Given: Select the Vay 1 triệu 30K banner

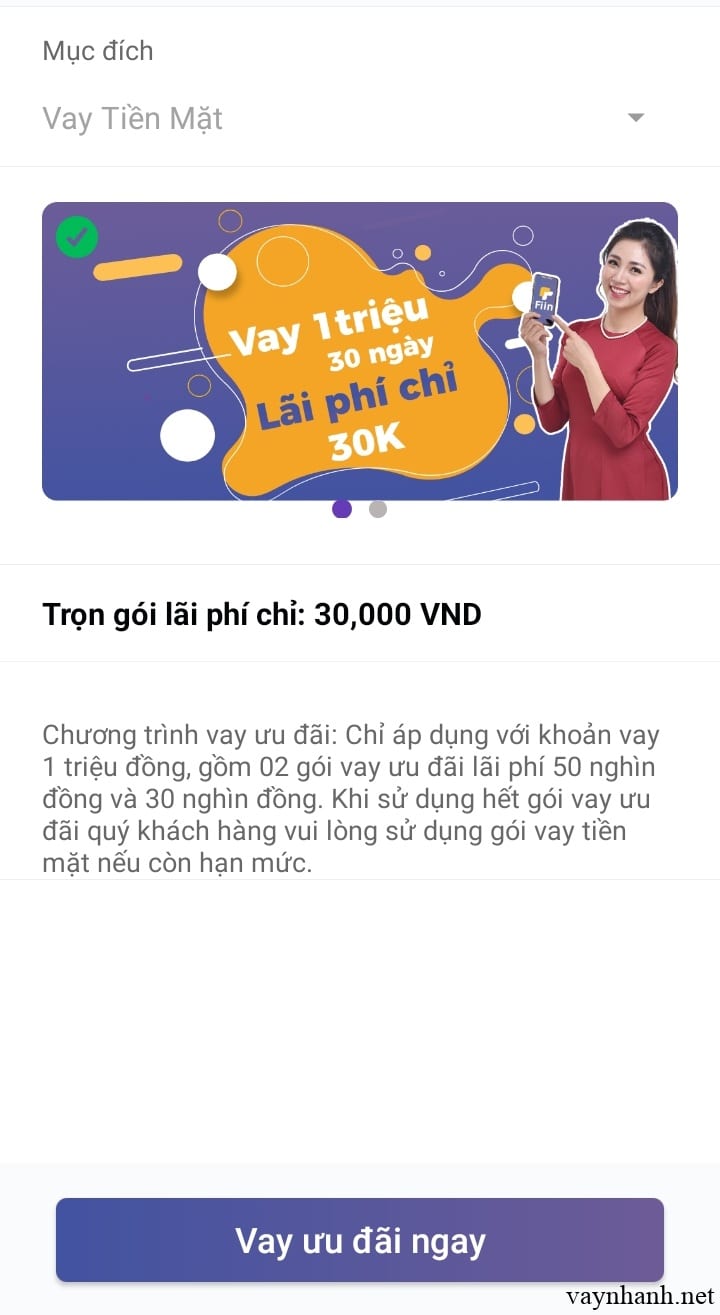Looking at the screenshot, I should click(x=359, y=351).
